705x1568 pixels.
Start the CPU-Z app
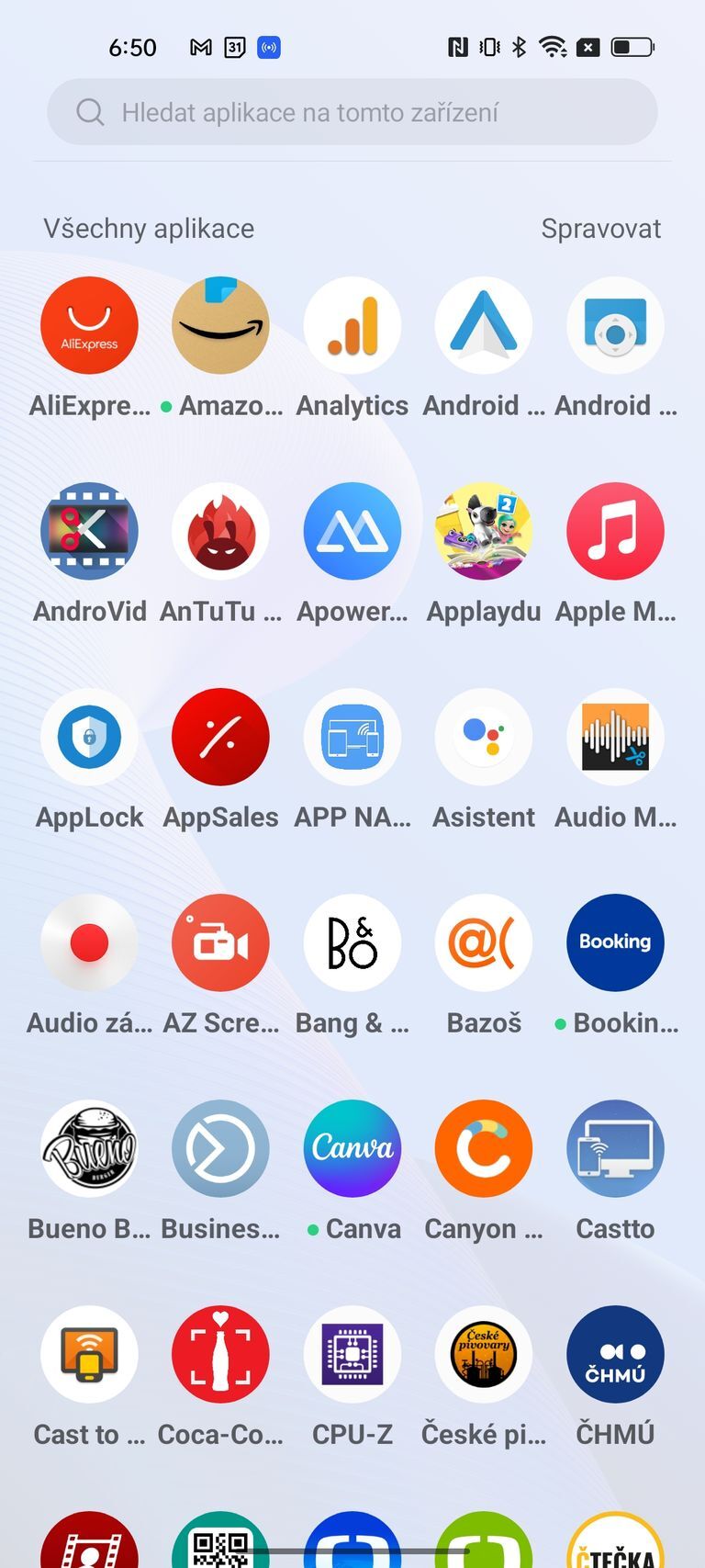(x=352, y=1355)
